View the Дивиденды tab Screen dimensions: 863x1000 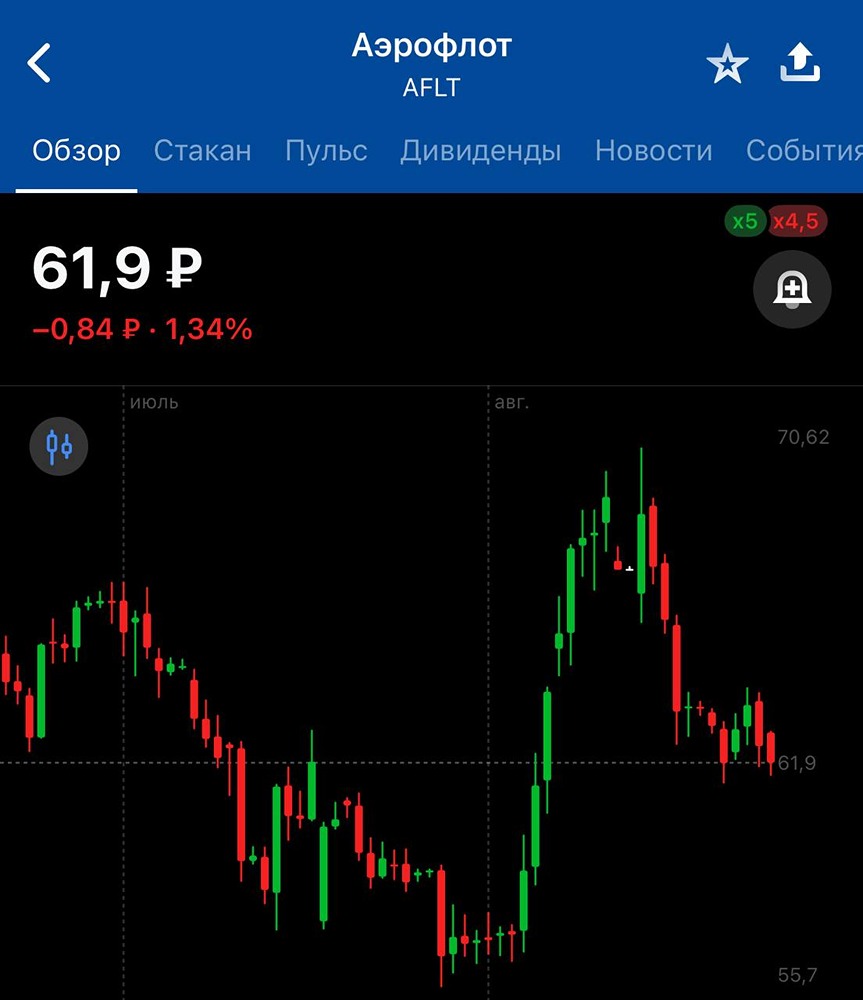(480, 151)
